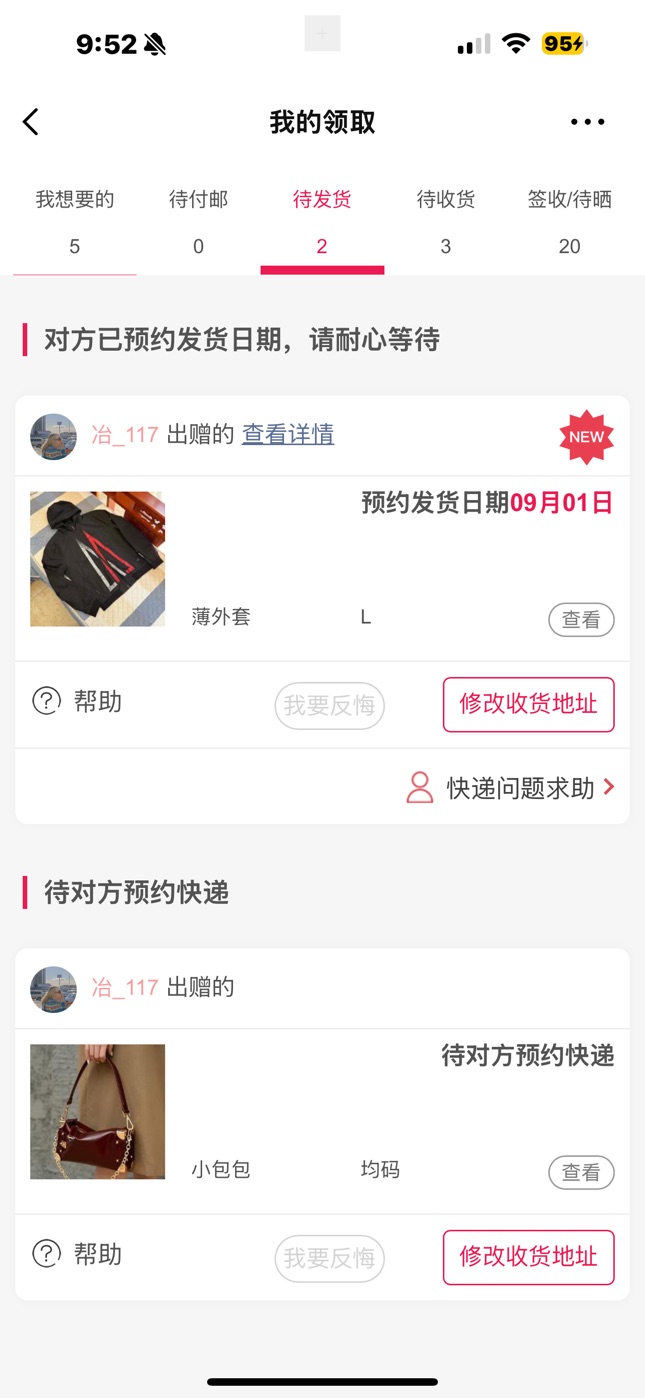The image size is (645, 1398).
Task: Open the 签收/待晒 tab
Action: point(569,220)
